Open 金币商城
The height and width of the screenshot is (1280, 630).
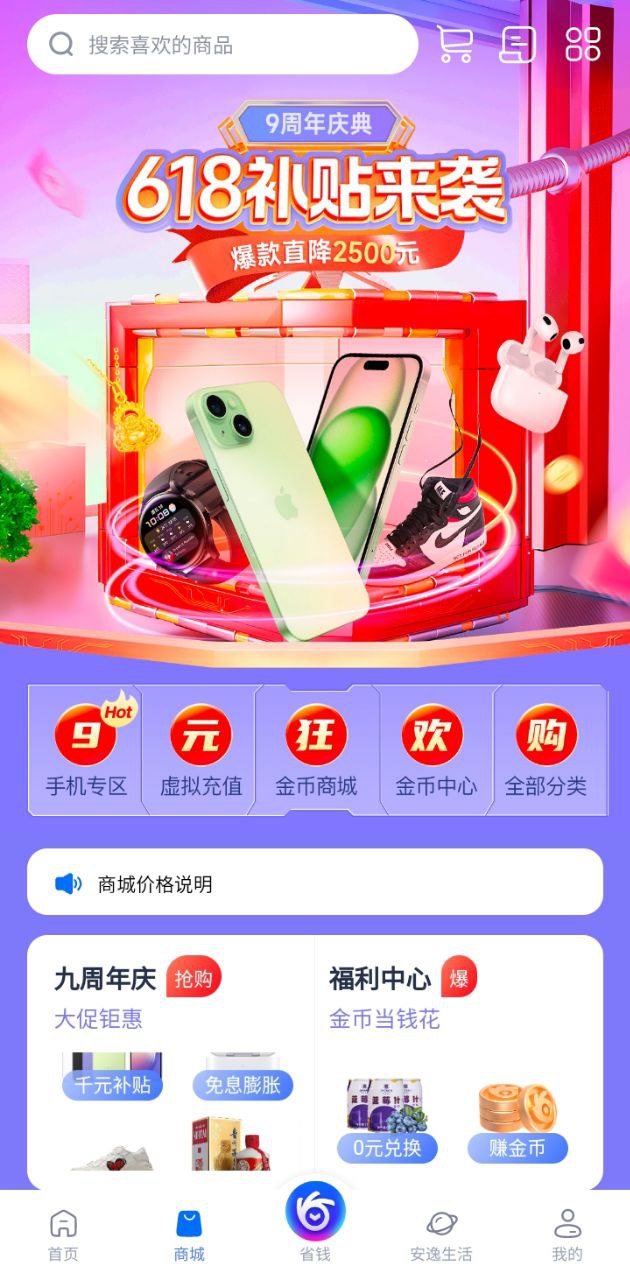(316, 751)
